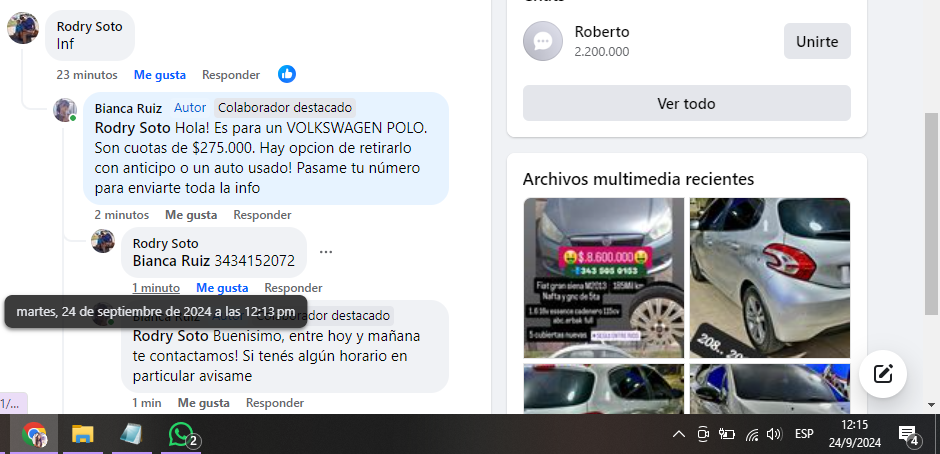This screenshot has width=940, height=454.
Task: Reply to the "Buenísimo, entre hoy y mañana" comment
Action: (x=274, y=403)
